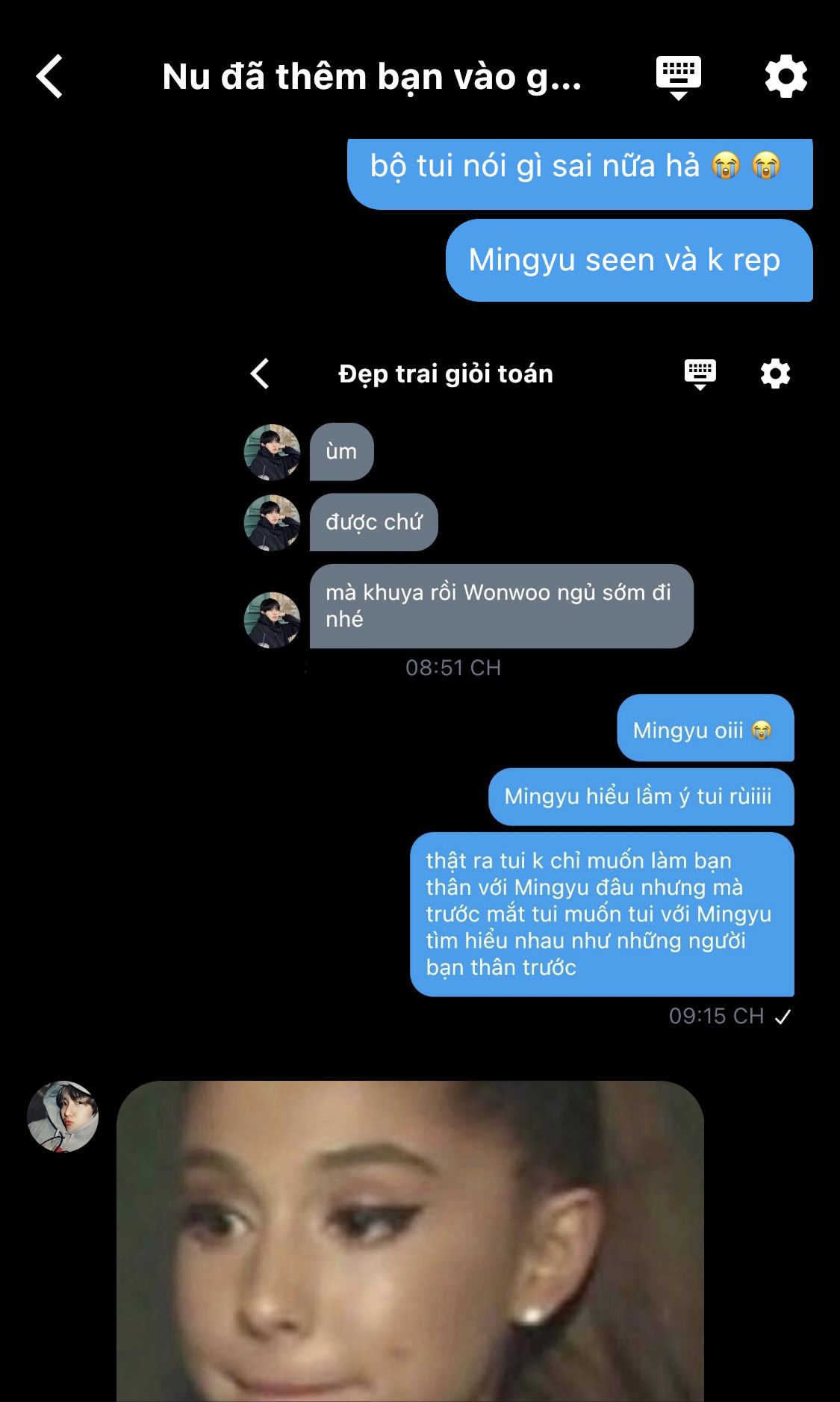Toggle the keyboard icon in the header

tap(678, 77)
